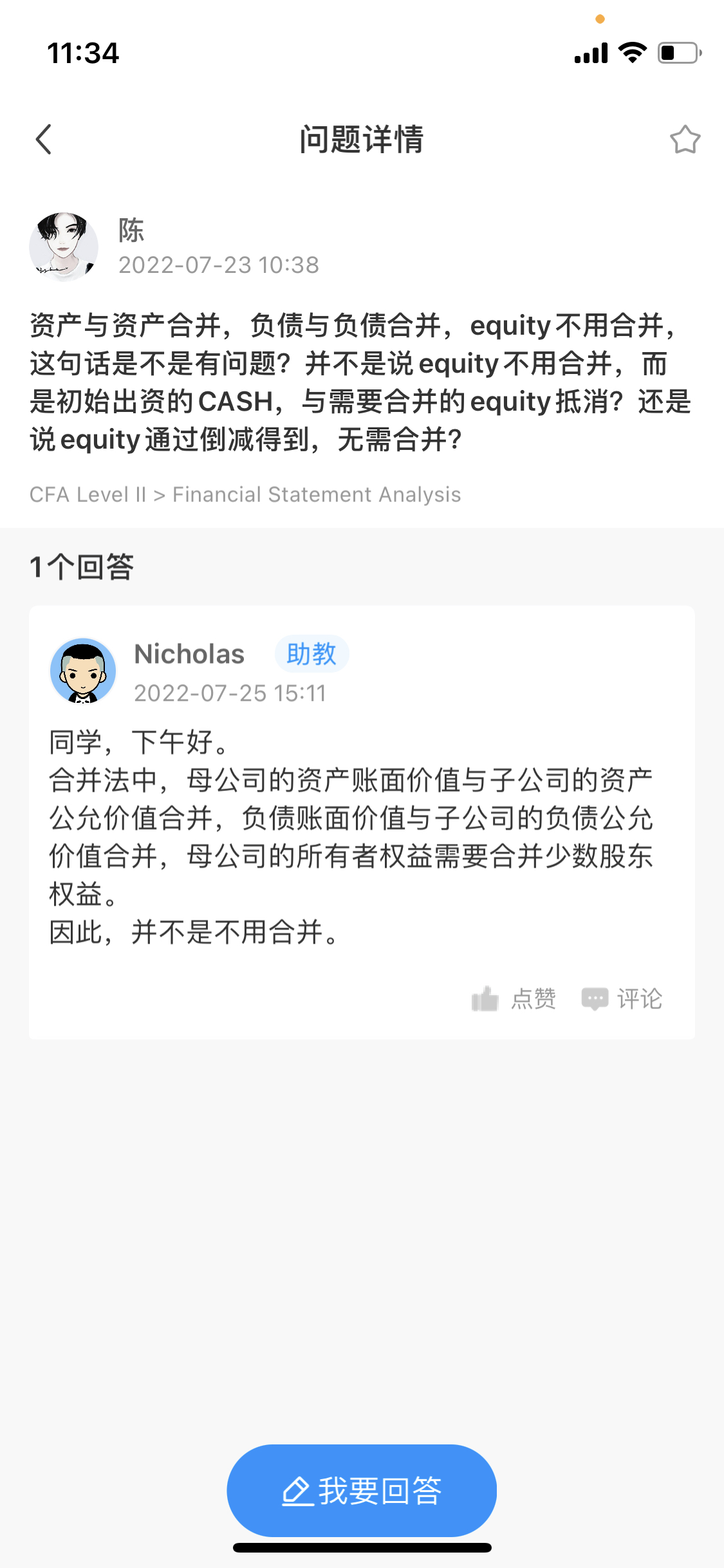Image resolution: width=724 pixels, height=1568 pixels.
Task: Comment on Nicholas's answer
Action: [622, 999]
